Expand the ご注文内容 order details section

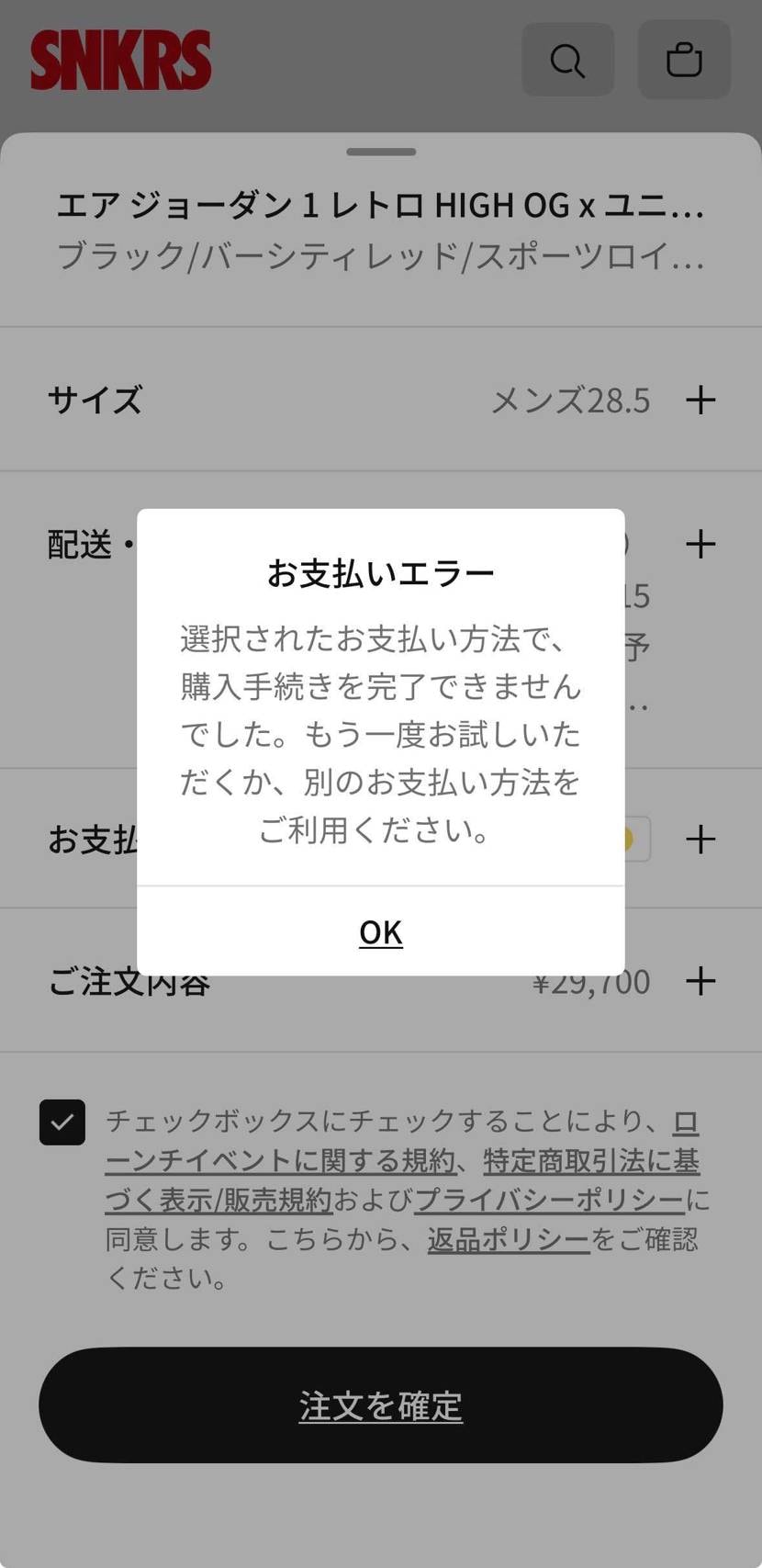pyautogui.click(x=701, y=980)
